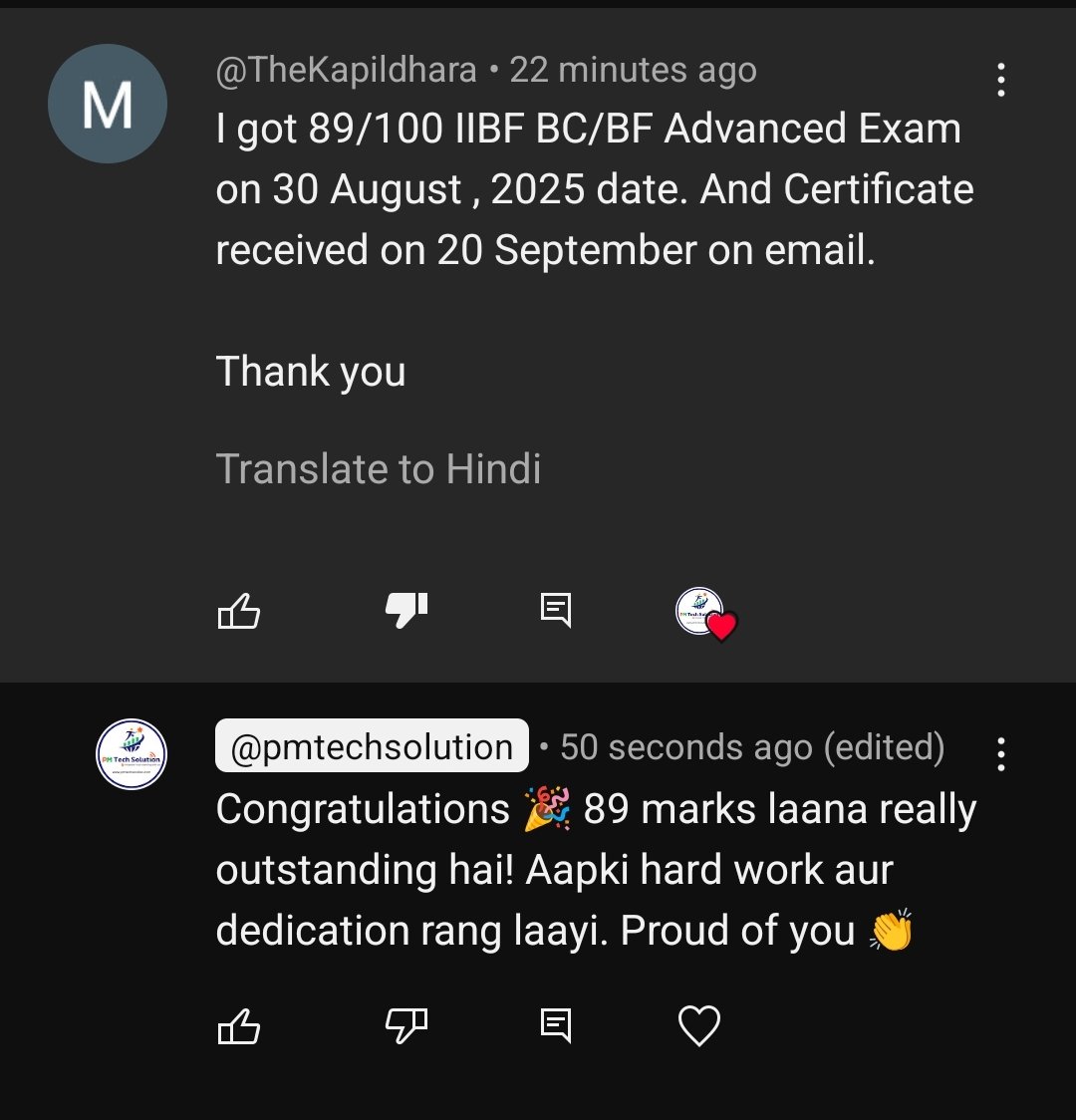Open @TheKapildhara's profile avatar
Viewport: 1076px width, 1120px height.
(x=107, y=103)
